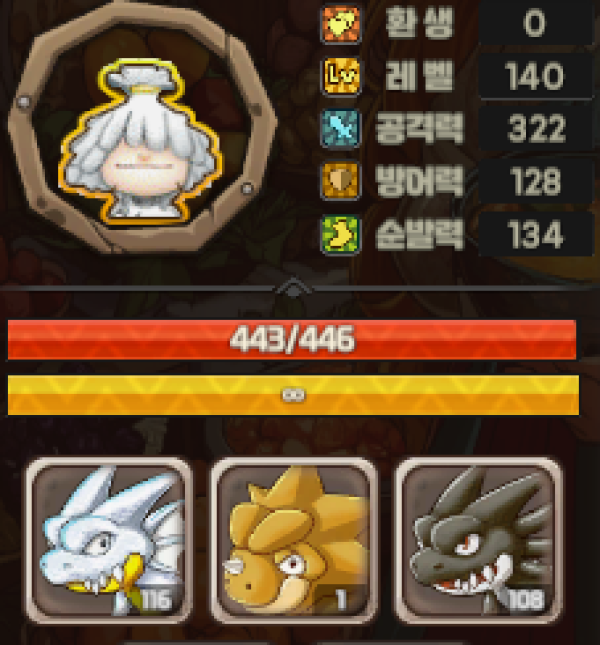Collapse the stats panel with the arrow
The image size is (600, 645).
click(x=293, y=289)
